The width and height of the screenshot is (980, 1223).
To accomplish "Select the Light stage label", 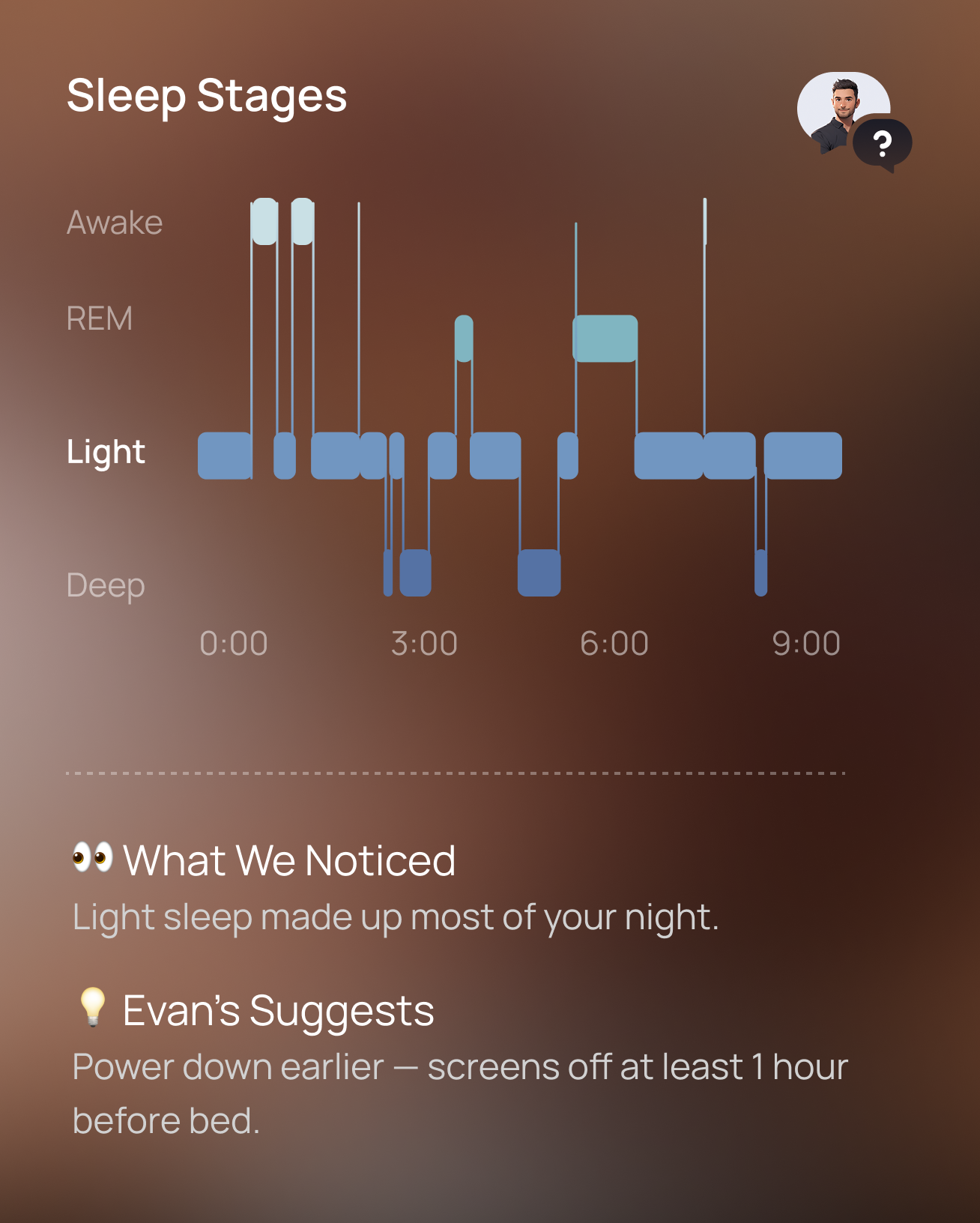I will [106, 452].
